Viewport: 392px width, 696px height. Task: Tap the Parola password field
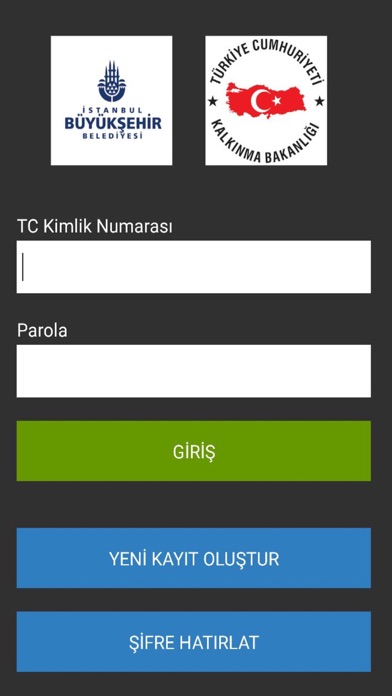pyautogui.click(x=194, y=371)
